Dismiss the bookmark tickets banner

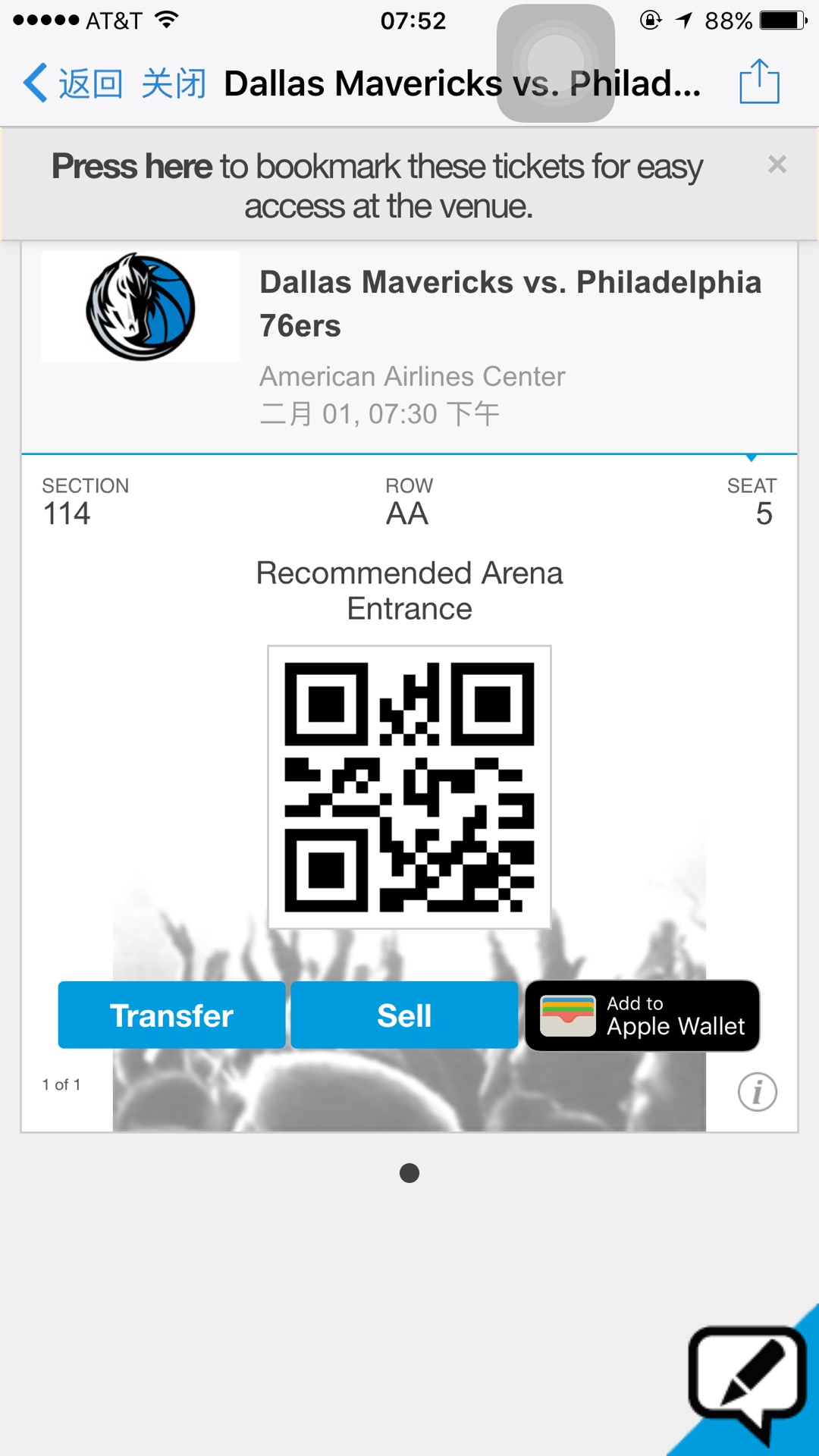click(x=777, y=164)
